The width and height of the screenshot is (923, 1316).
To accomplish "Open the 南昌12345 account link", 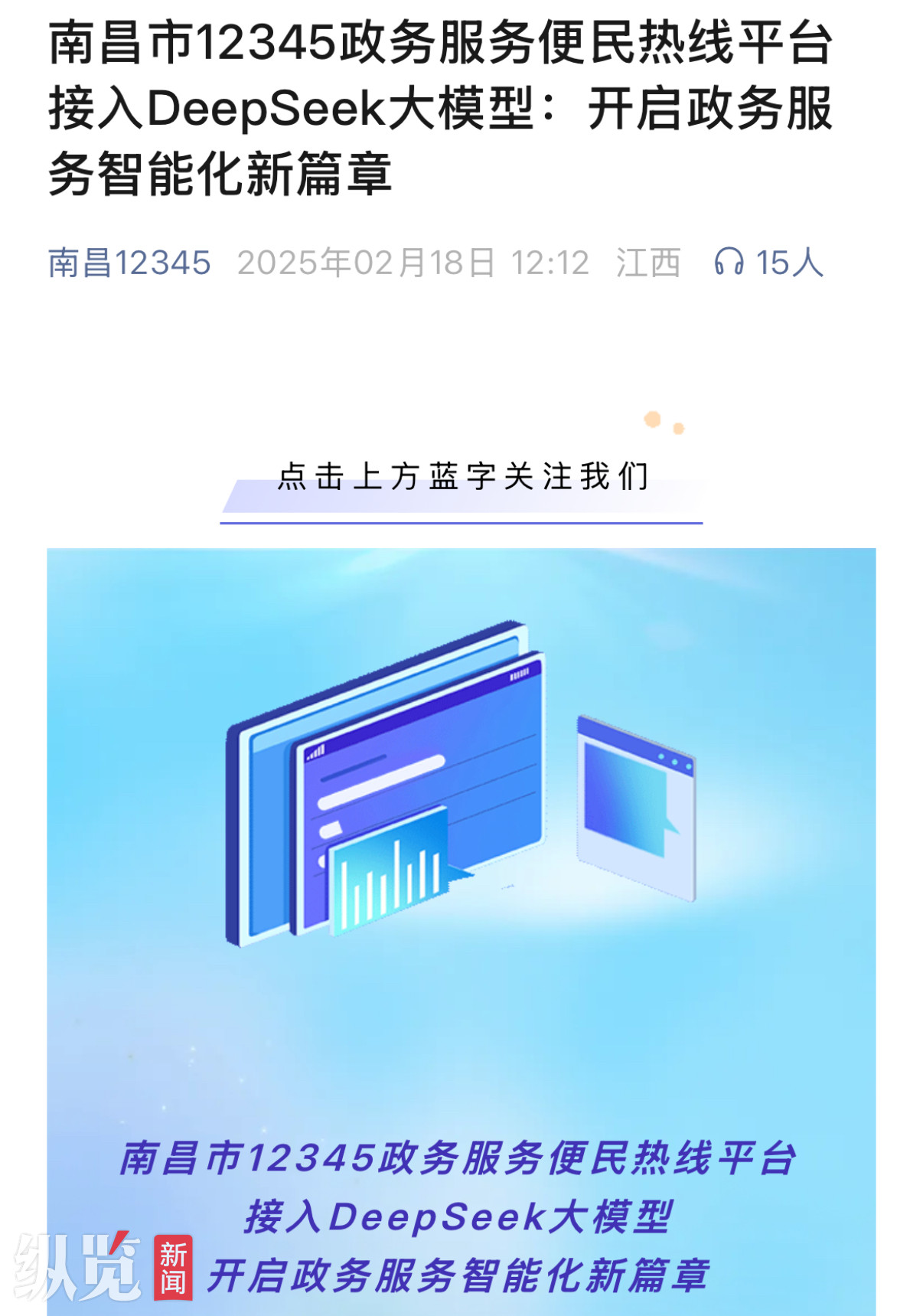I will pyautogui.click(x=129, y=263).
